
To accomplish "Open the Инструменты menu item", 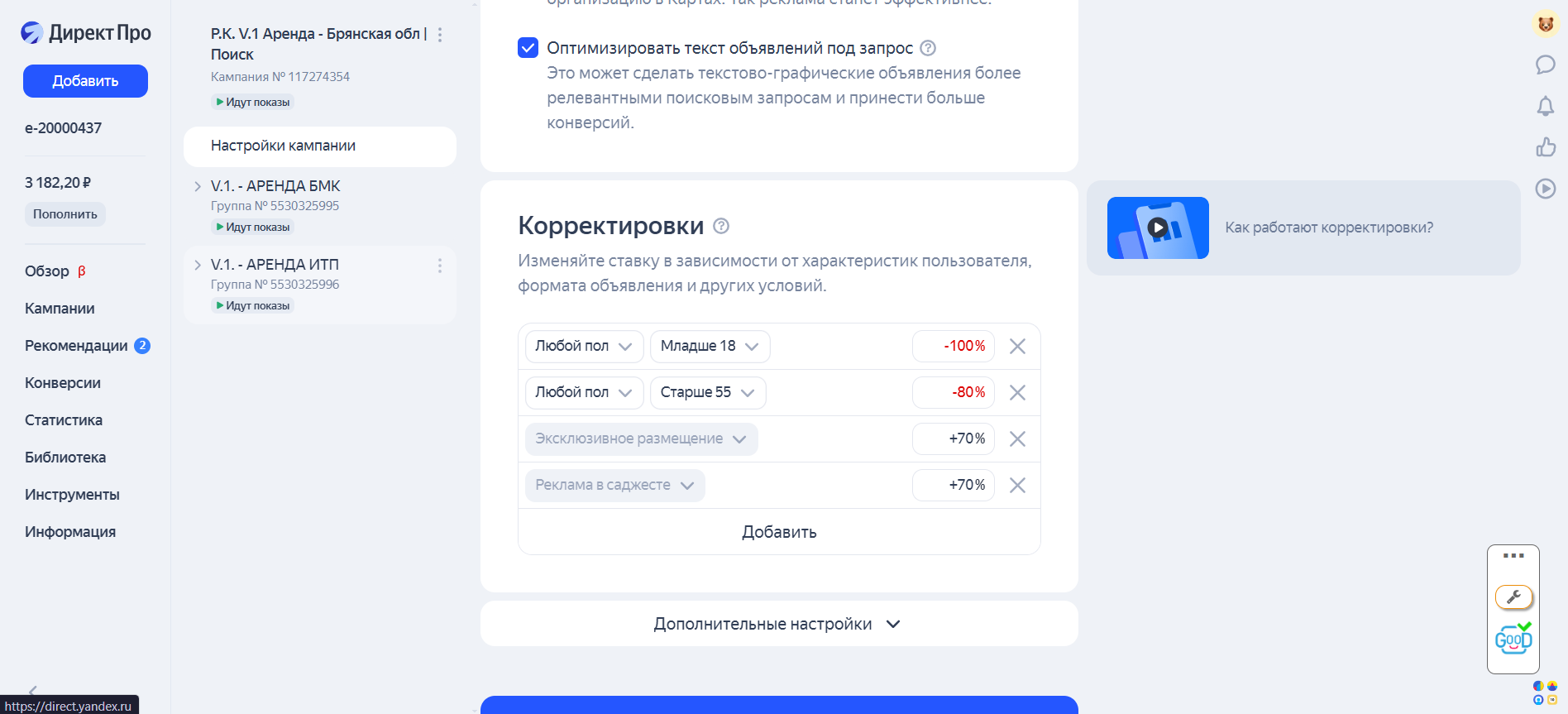I will tap(72, 495).
